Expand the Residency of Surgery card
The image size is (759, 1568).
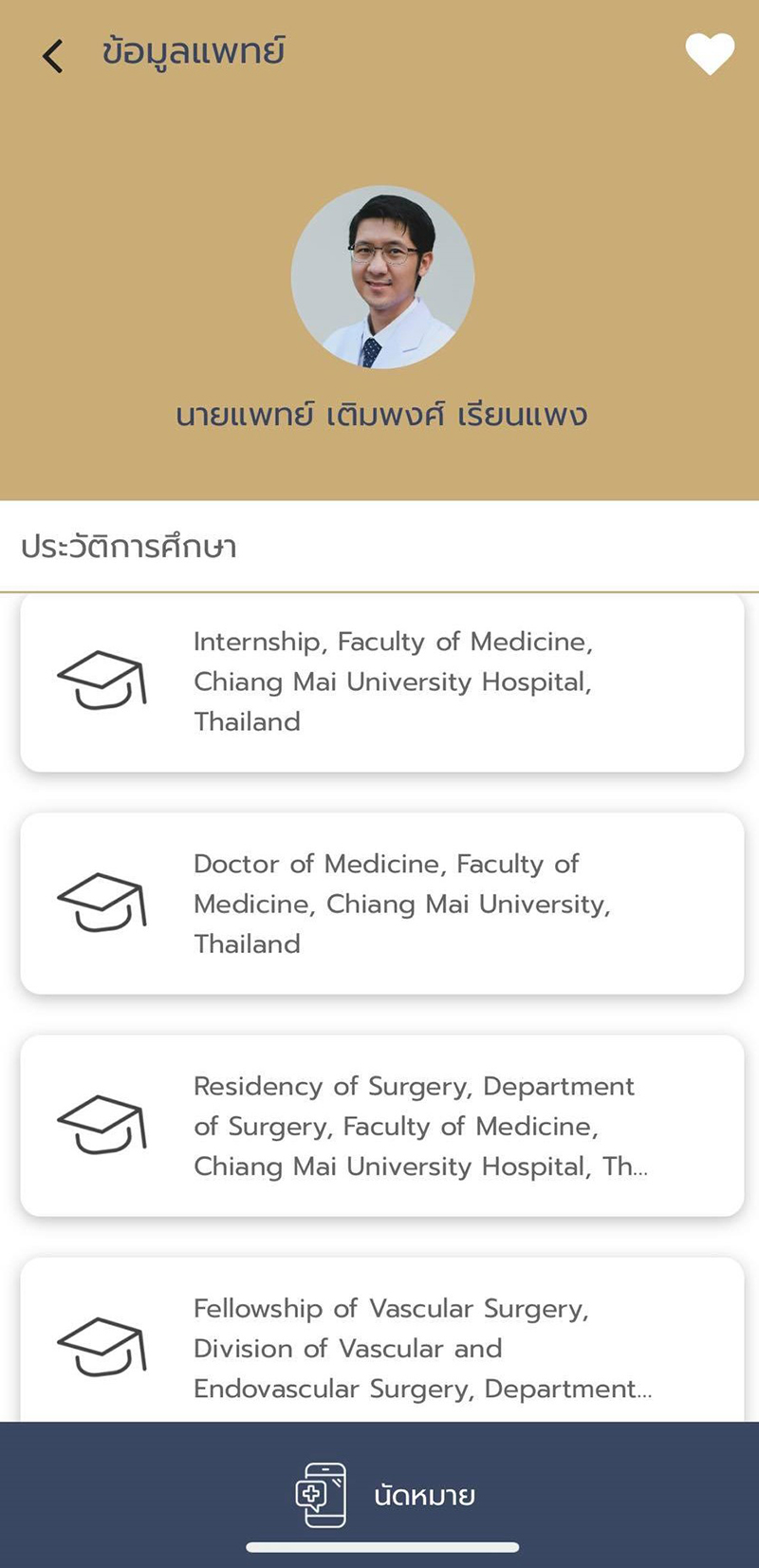click(382, 1126)
